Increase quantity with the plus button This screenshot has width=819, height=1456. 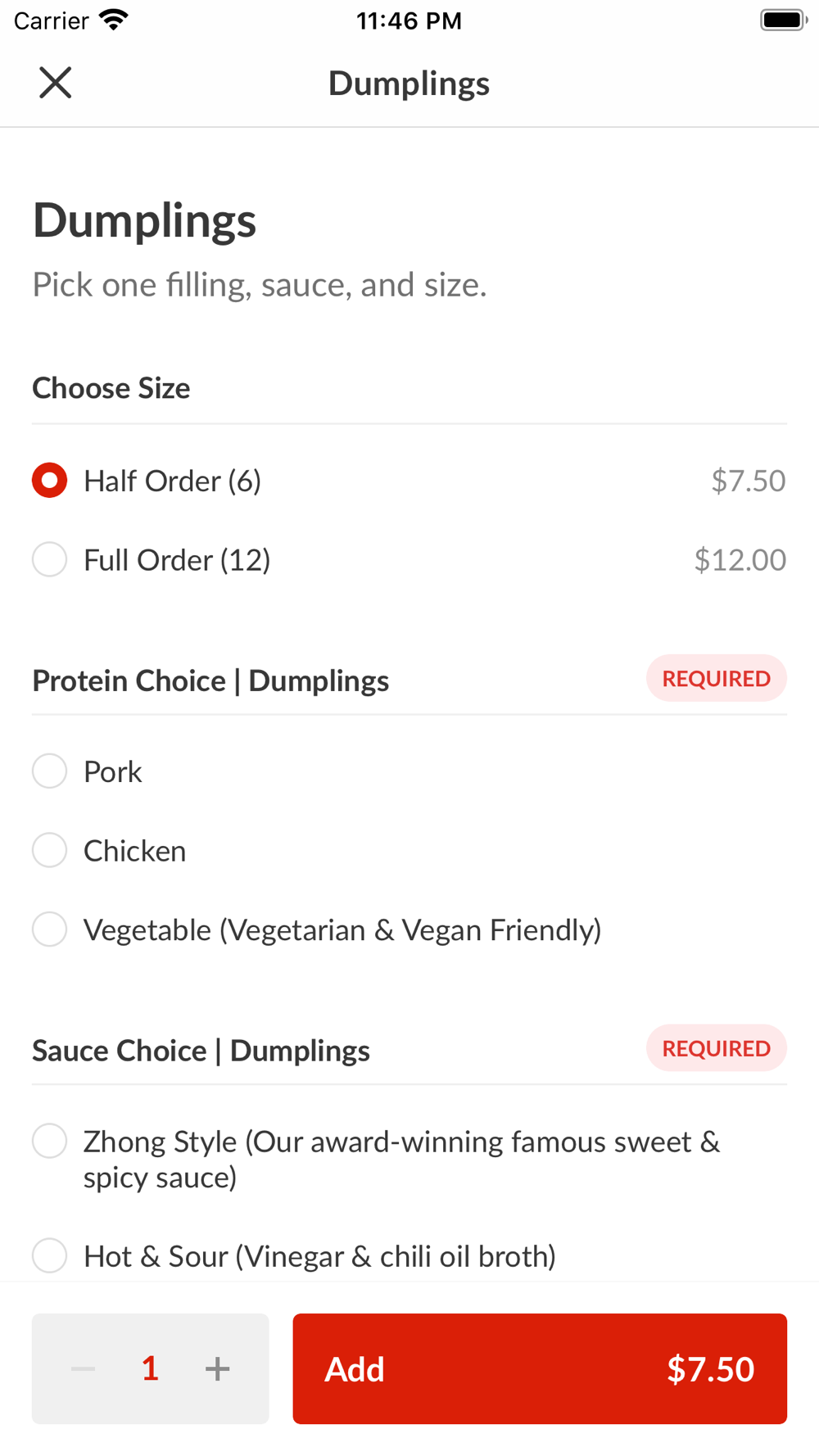coord(217,1368)
